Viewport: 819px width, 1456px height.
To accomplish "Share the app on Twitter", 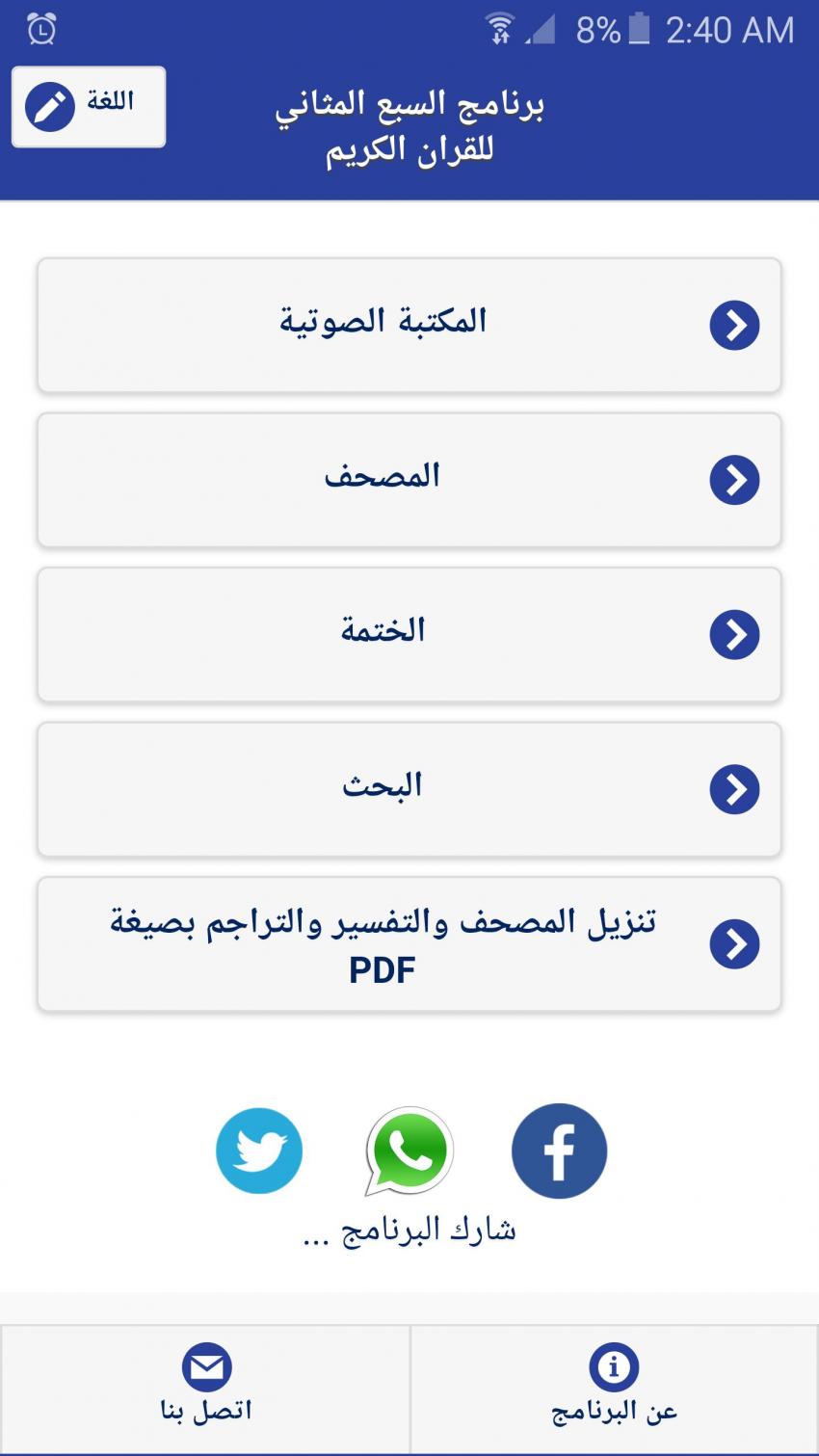I will coord(259,1151).
